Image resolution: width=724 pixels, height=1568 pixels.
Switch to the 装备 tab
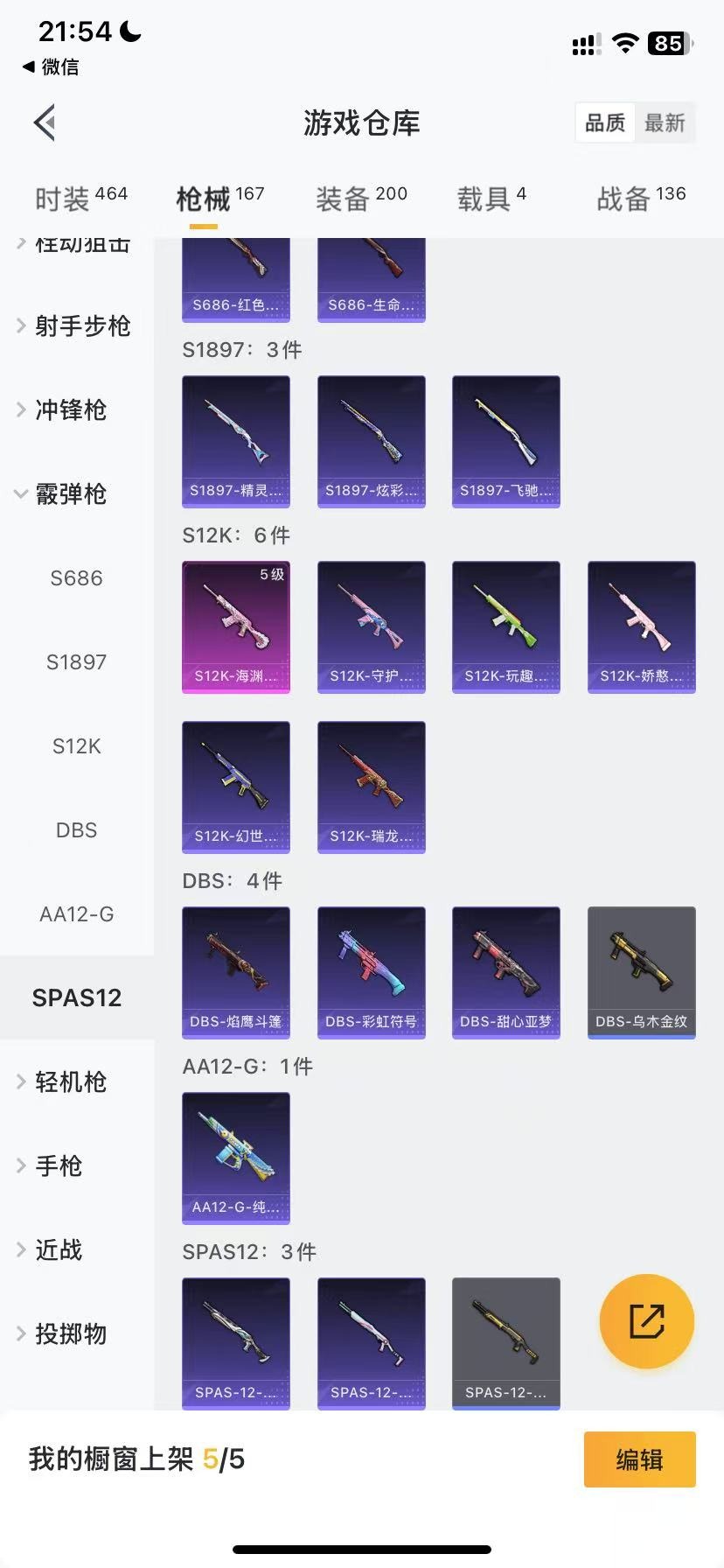pos(360,199)
